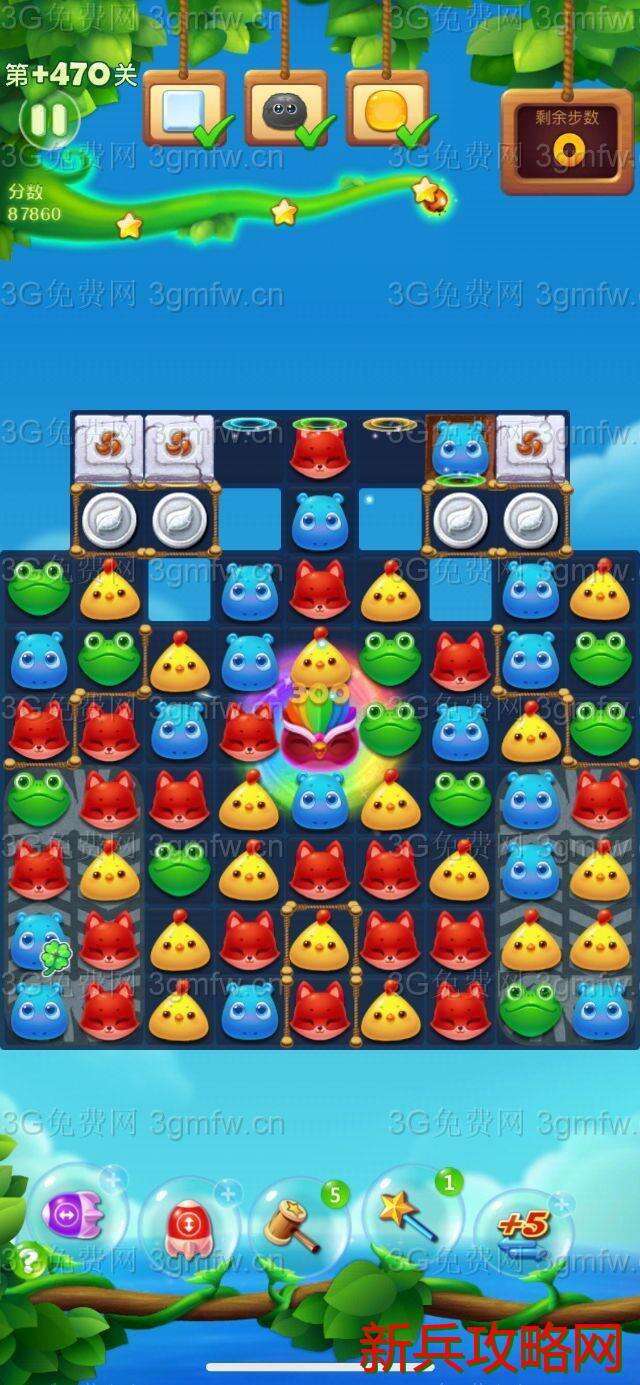The width and height of the screenshot is (640, 1385).
Task: Use the purple horizontal rocket booster
Action: point(73,1215)
